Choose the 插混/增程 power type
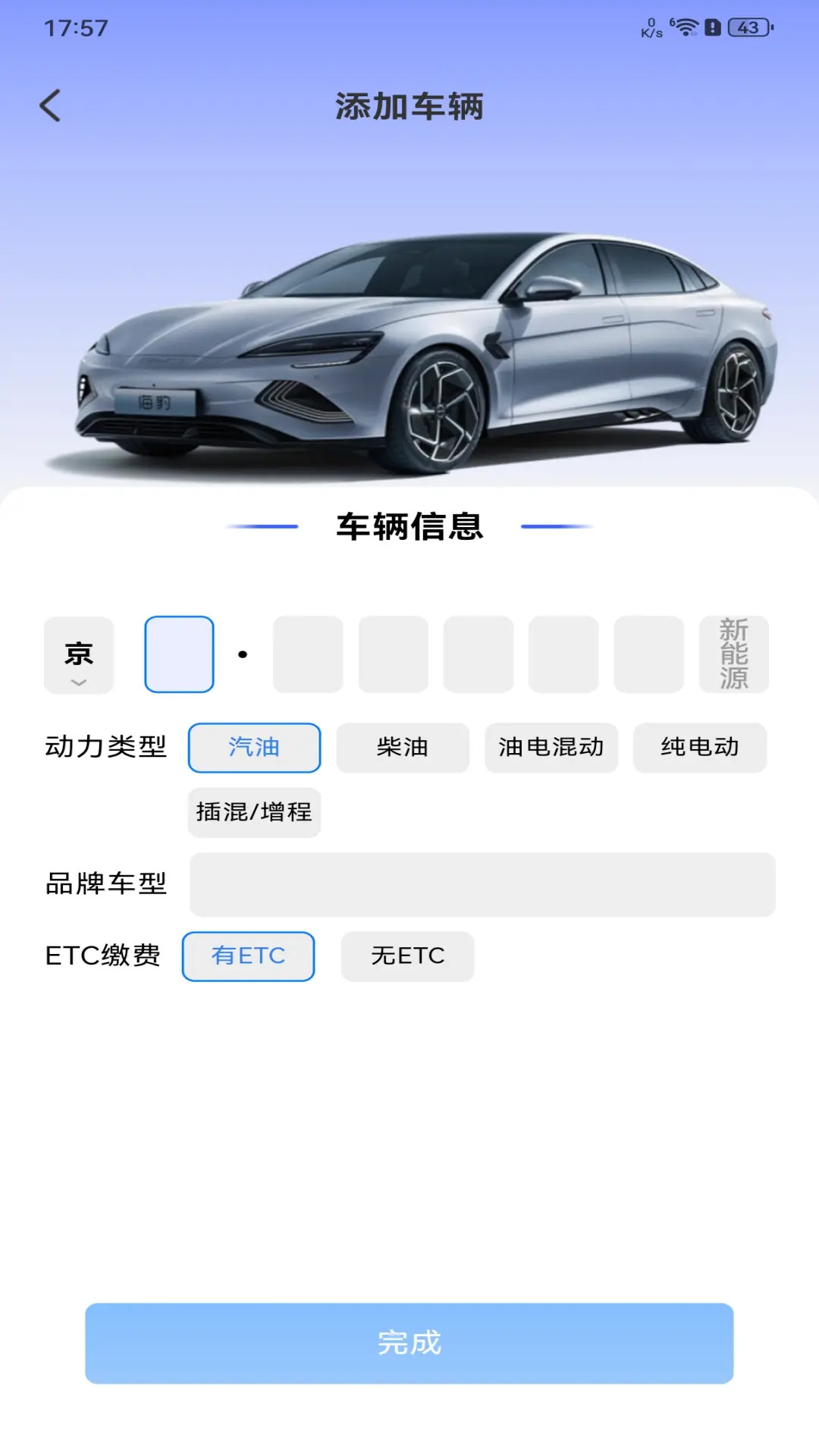This screenshot has width=819, height=1456. [254, 812]
